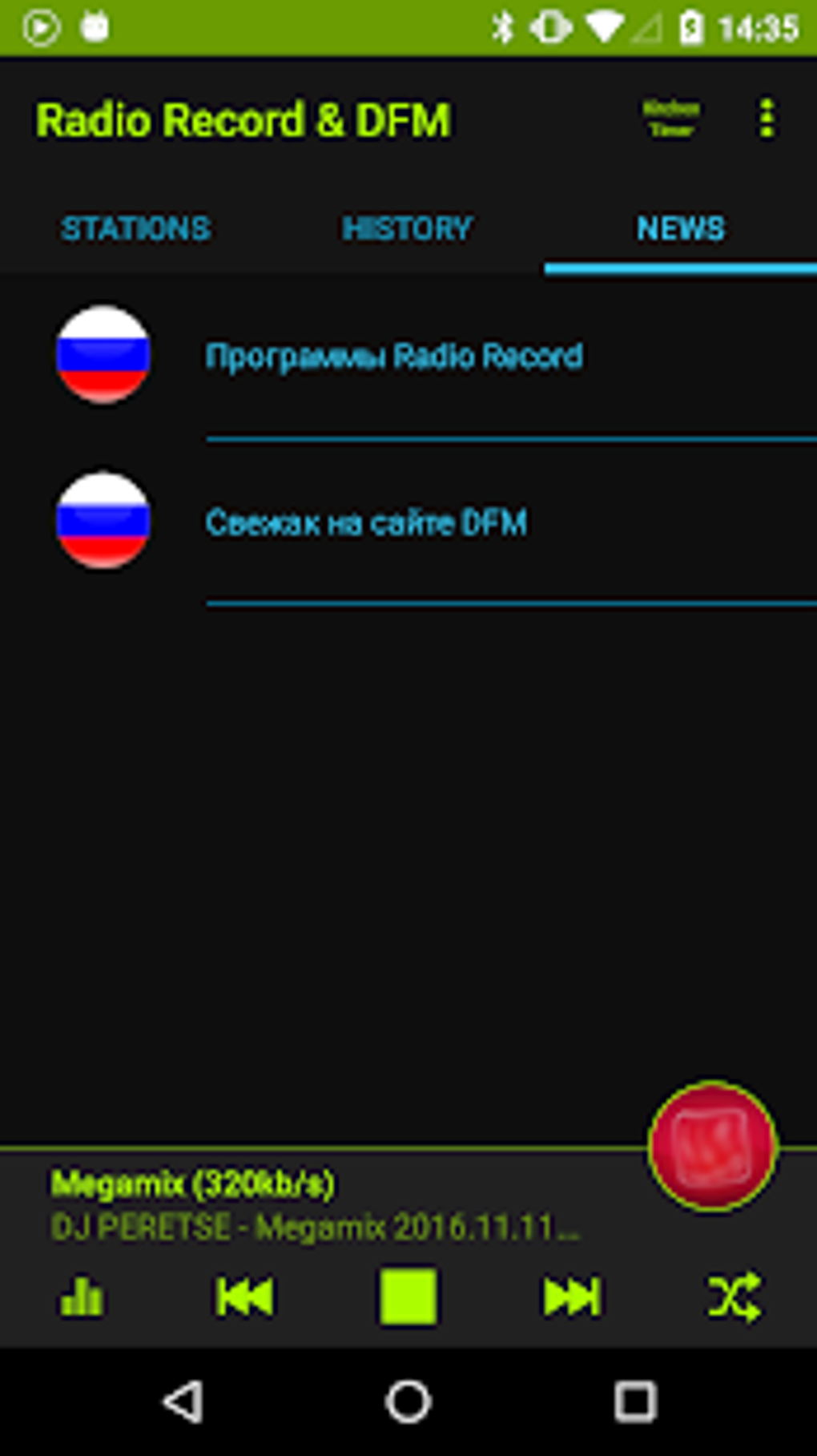Open Программы Radio Record news
This screenshot has width=817, height=1456.
[408, 357]
